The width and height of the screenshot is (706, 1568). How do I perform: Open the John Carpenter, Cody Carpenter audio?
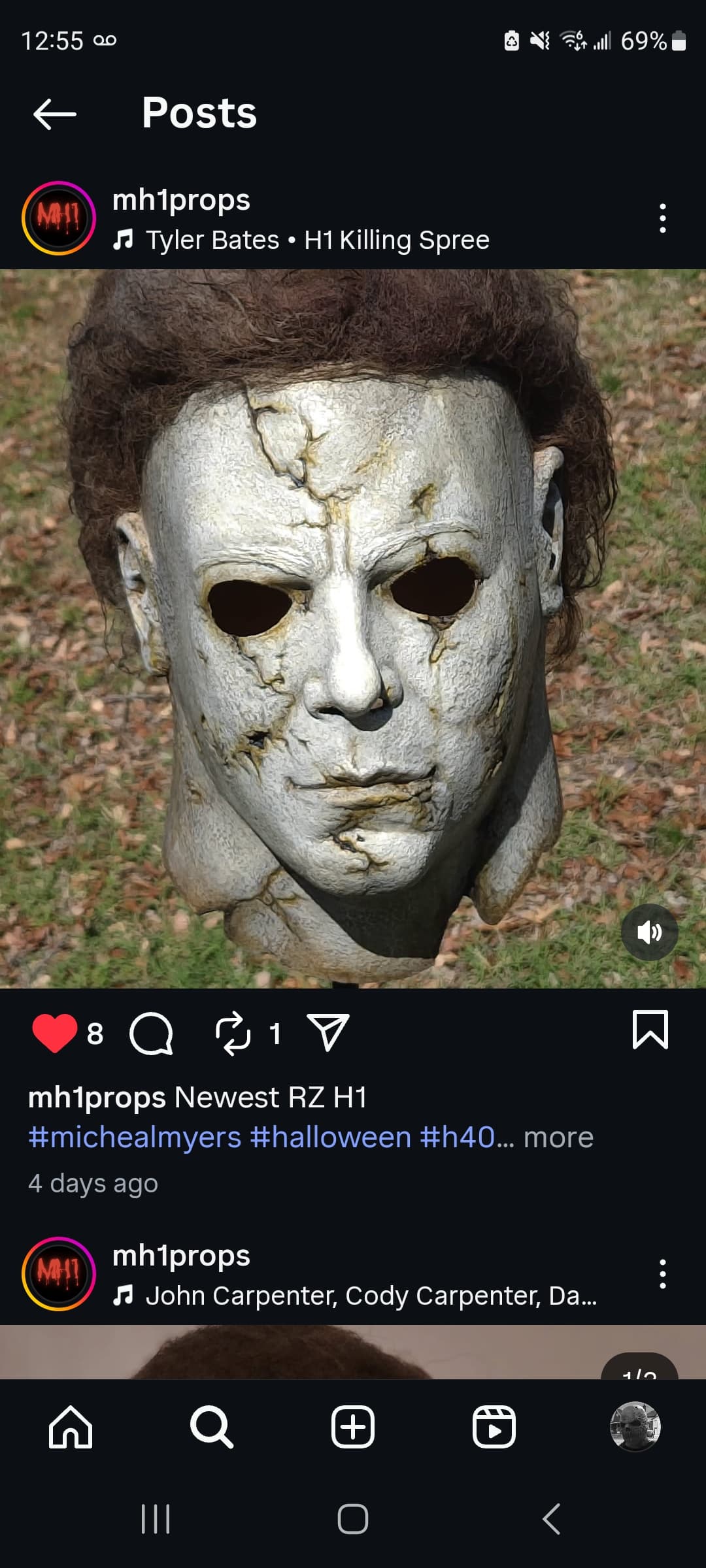(370, 1296)
